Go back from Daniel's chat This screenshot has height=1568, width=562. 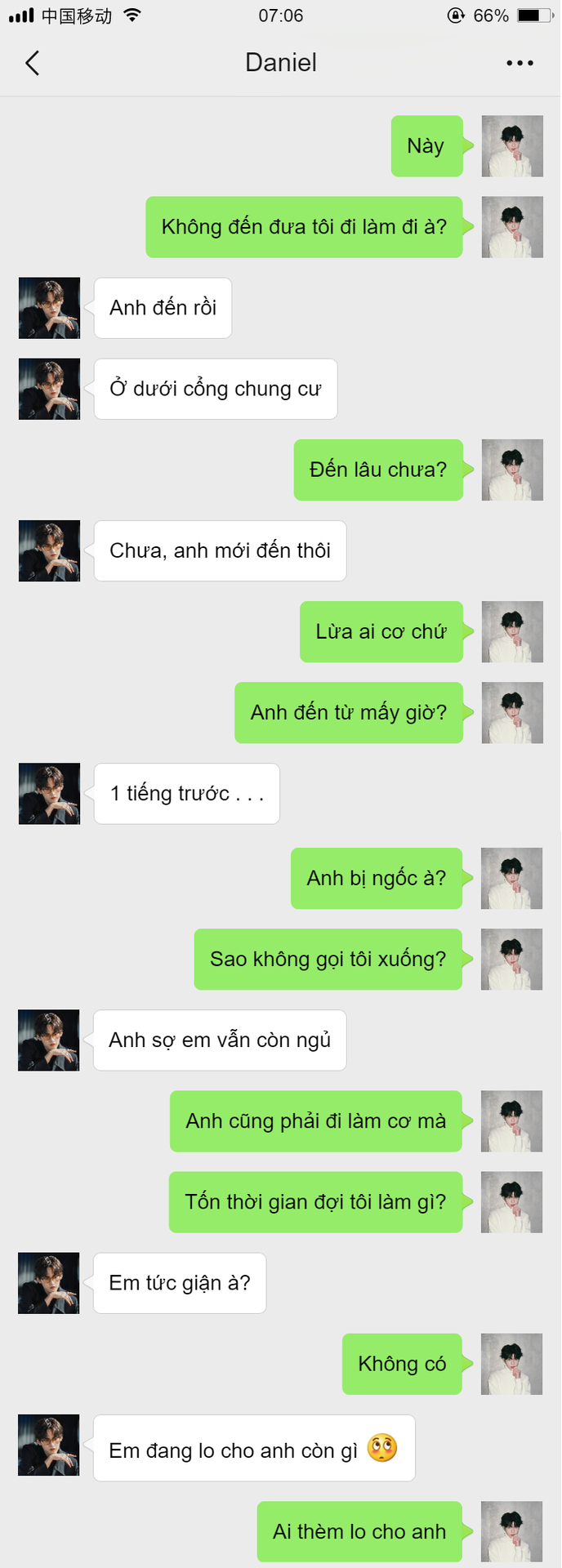33,63
